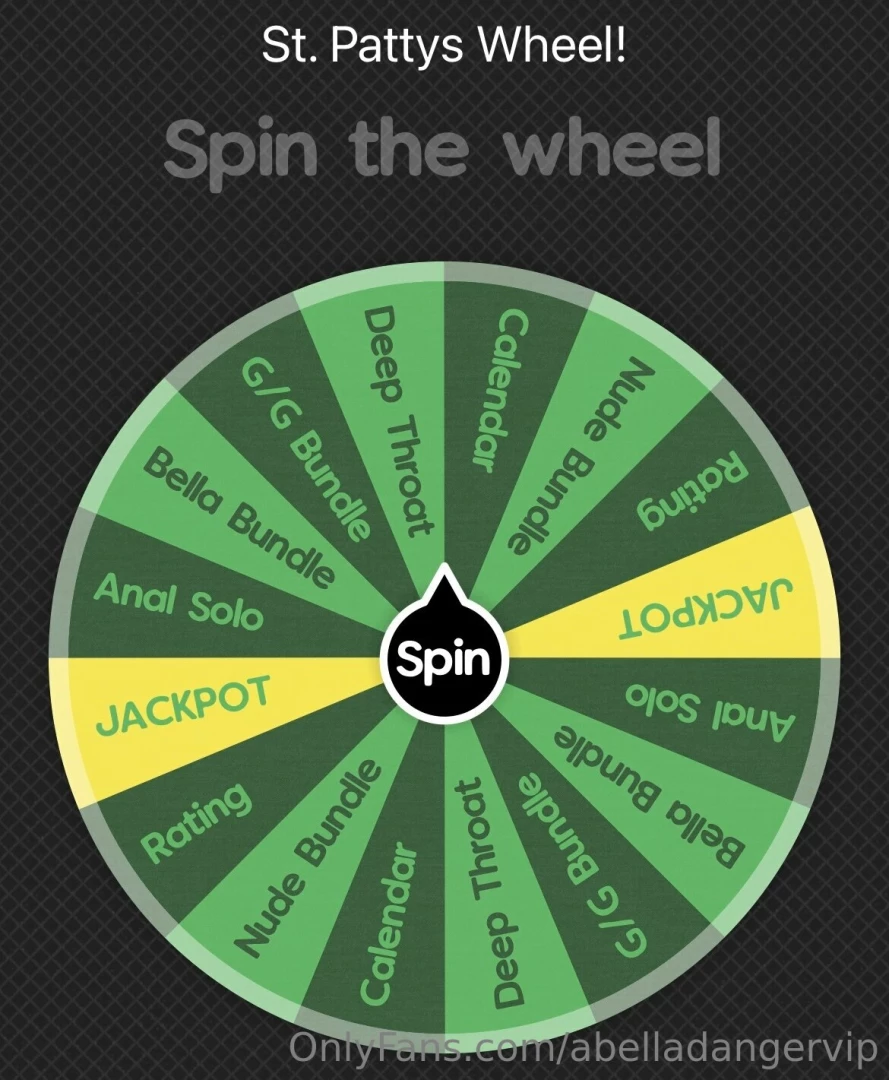The image size is (889, 1080).
Task: Click the Spin button
Action: tap(443, 659)
